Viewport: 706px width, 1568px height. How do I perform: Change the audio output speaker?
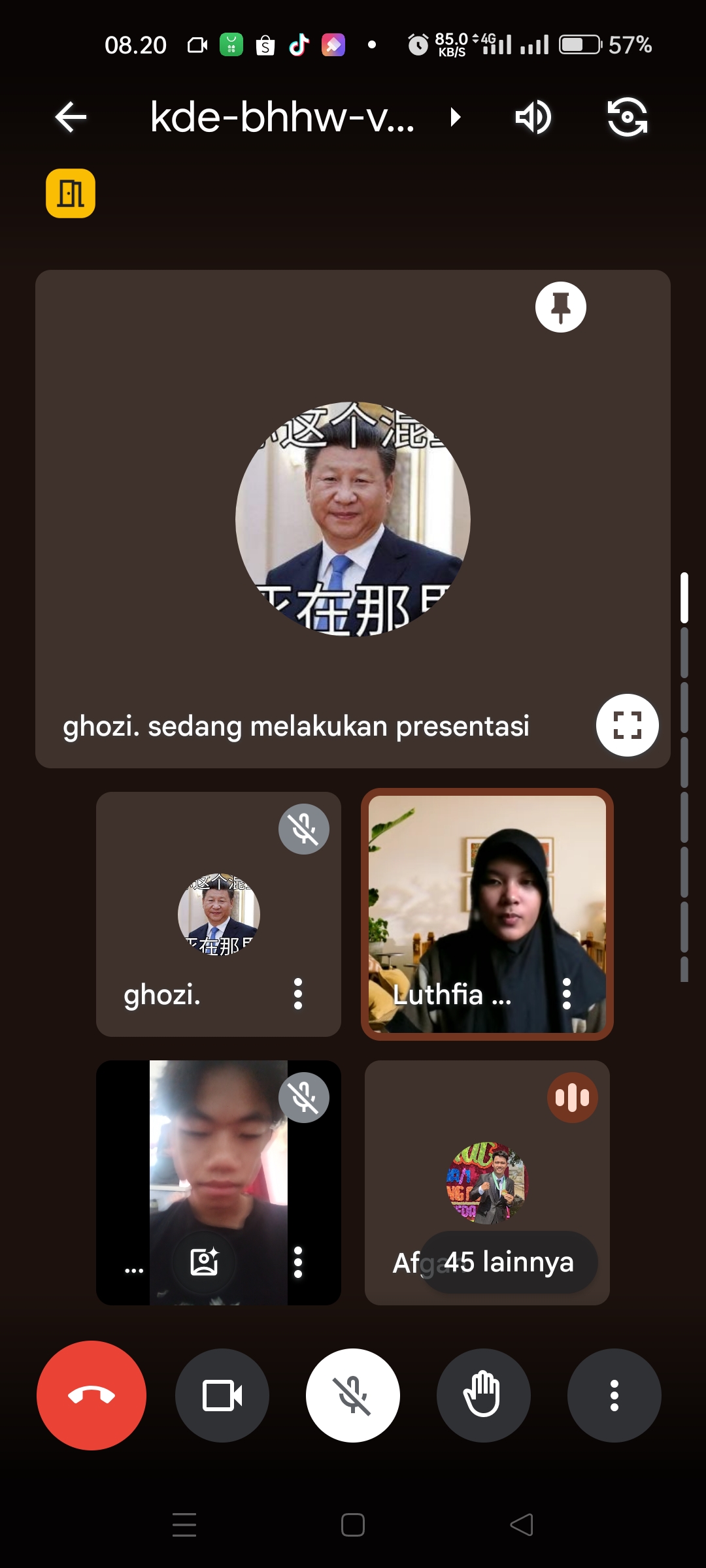tap(533, 118)
